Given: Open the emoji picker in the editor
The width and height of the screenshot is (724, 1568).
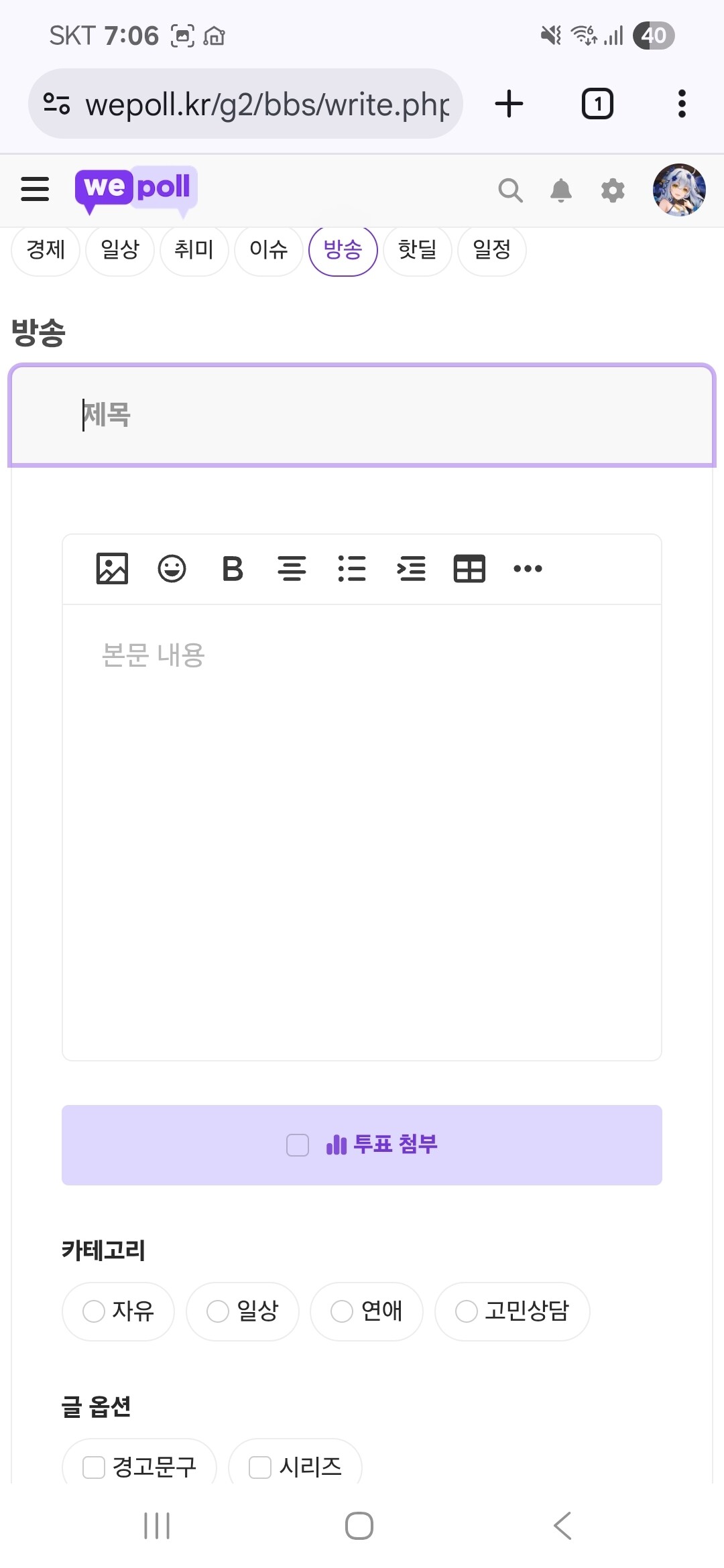Looking at the screenshot, I should coord(172,569).
